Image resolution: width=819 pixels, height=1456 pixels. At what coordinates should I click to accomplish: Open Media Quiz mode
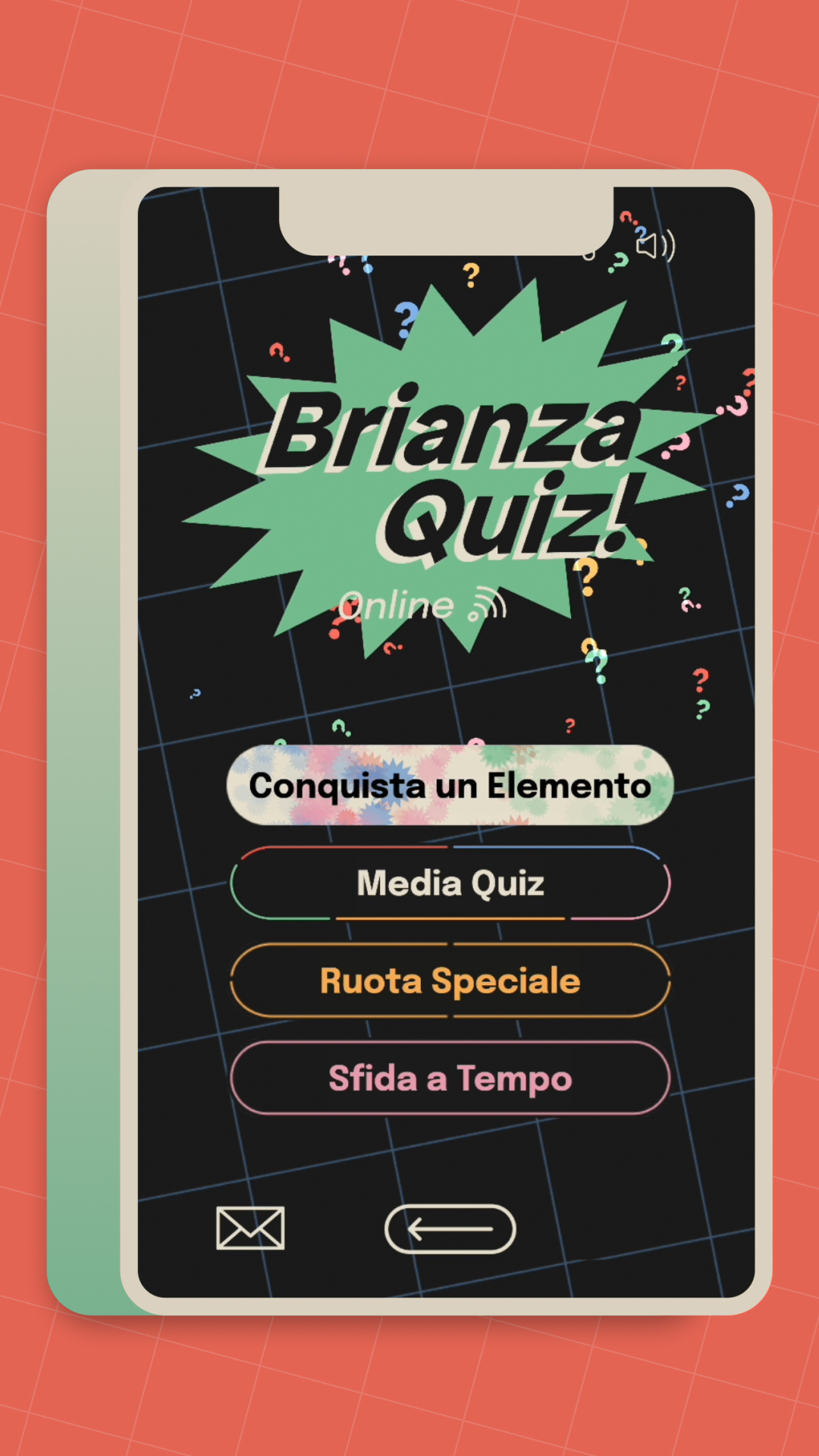[450, 883]
